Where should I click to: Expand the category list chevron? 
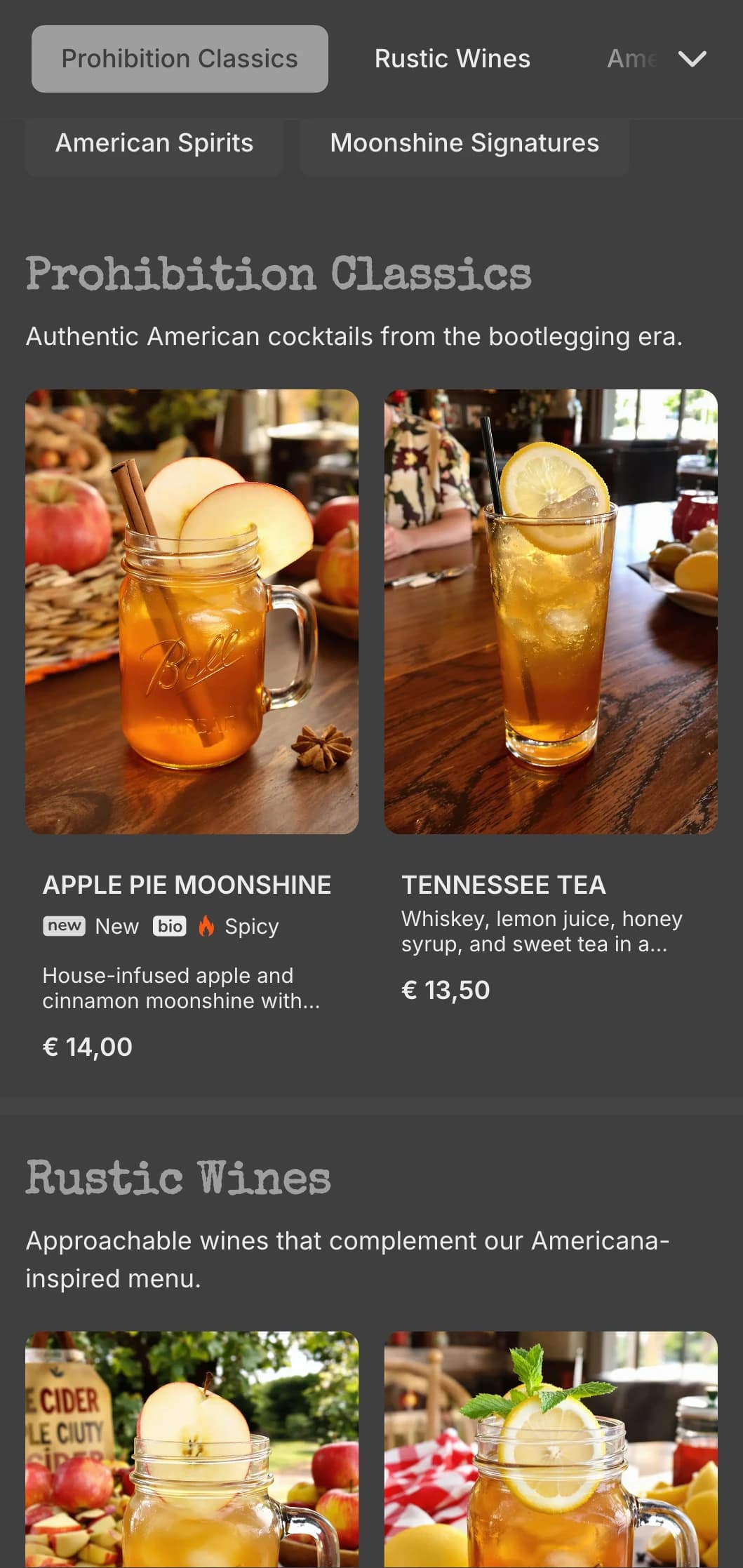coord(692,59)
